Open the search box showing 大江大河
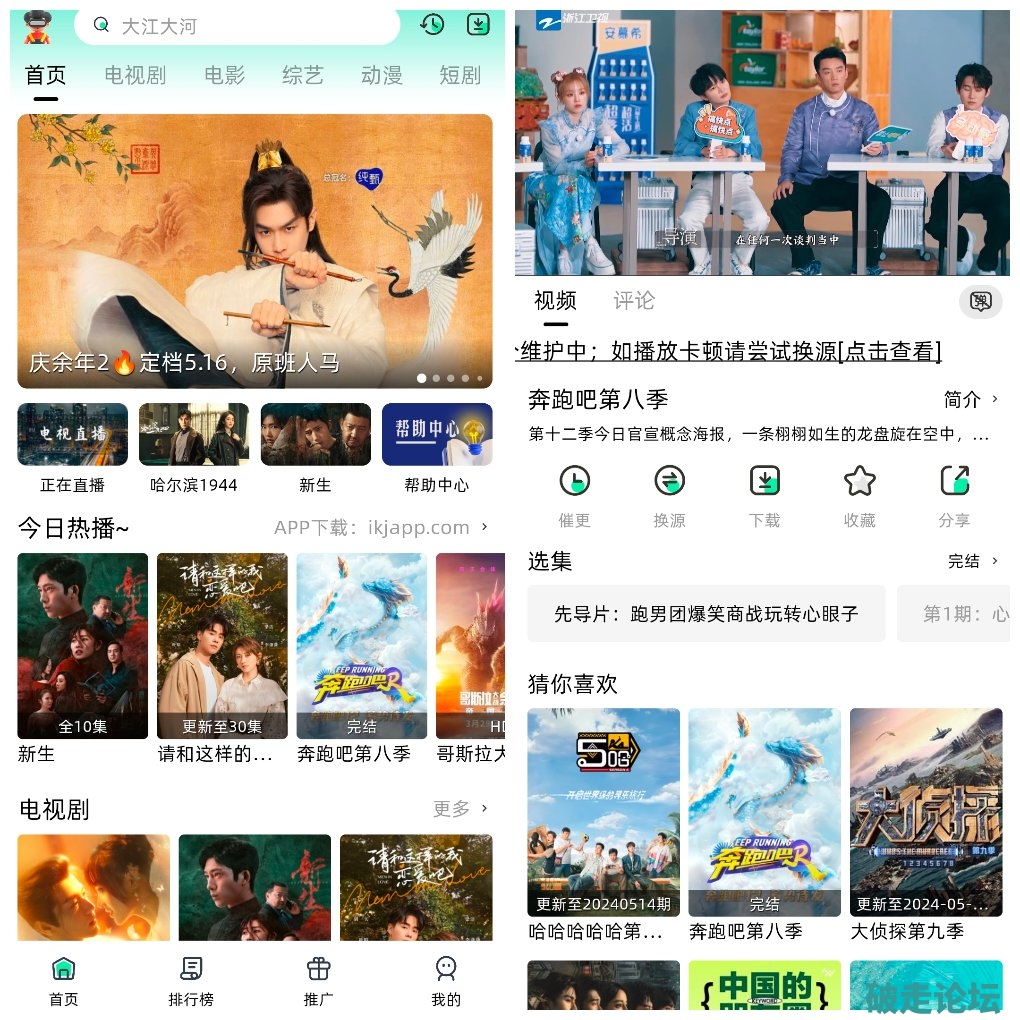1020x1020 pixels. (x=240, y=26)
